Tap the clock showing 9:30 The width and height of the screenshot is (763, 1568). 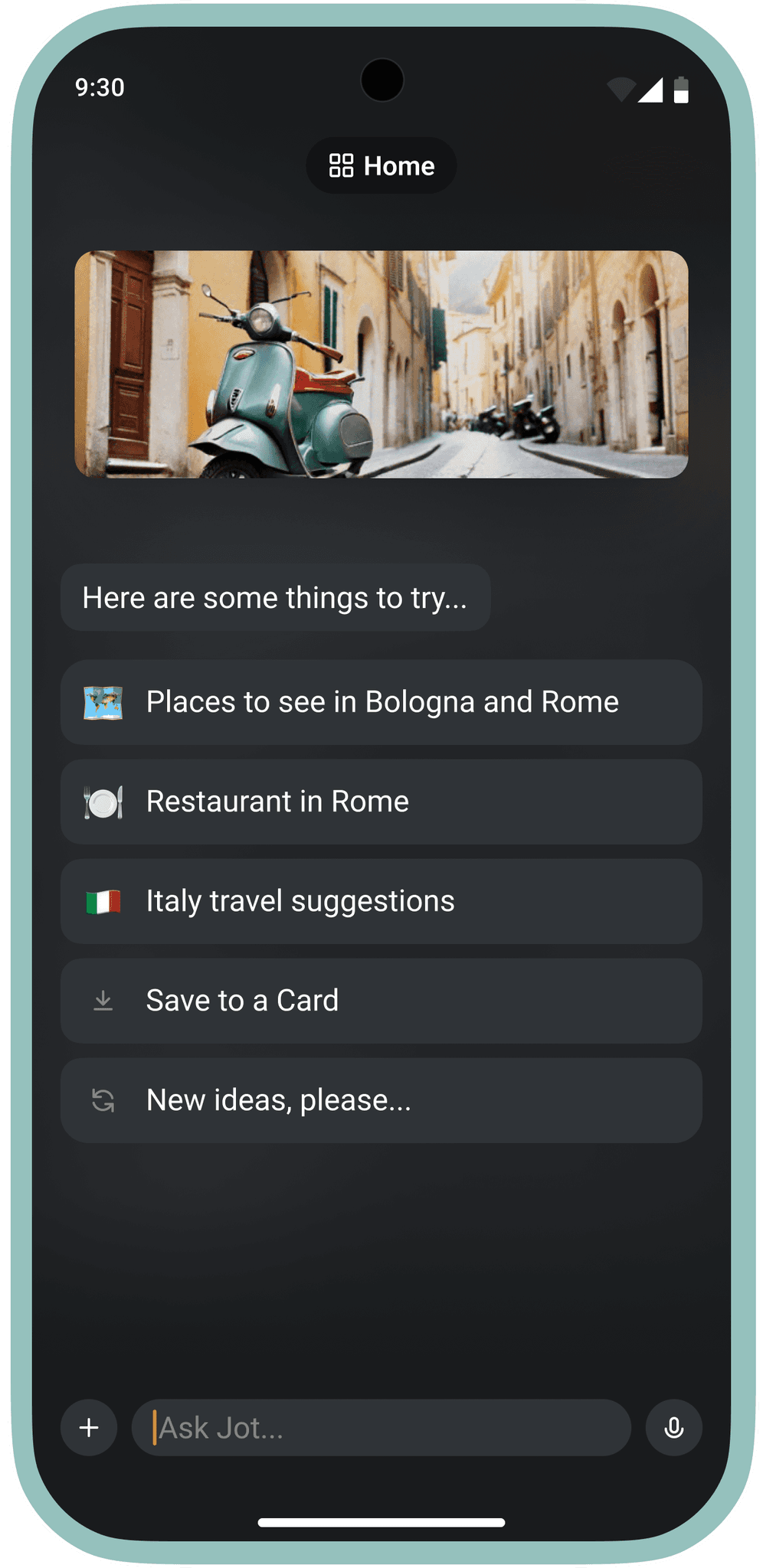(x=99, y=87)
